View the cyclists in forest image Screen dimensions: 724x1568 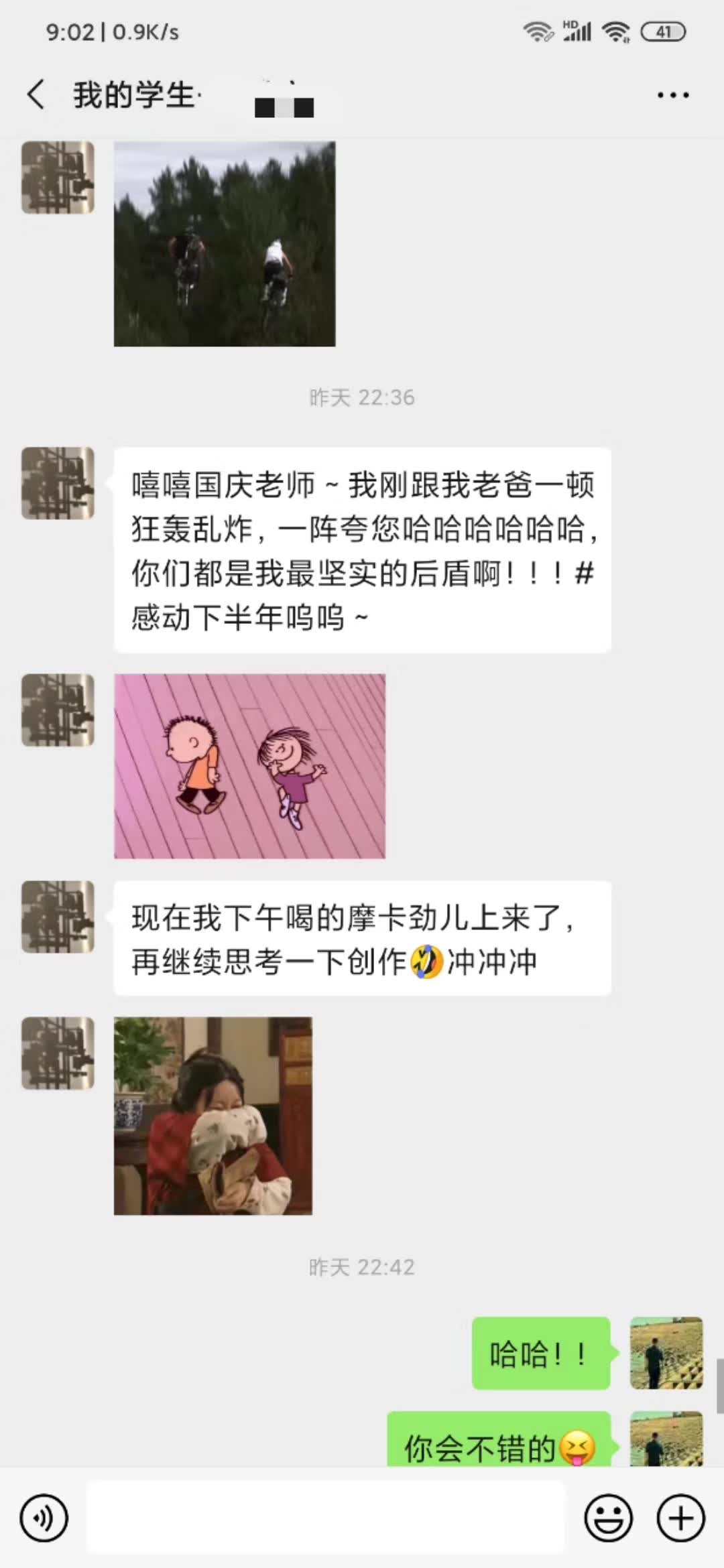tap(225, 244)
